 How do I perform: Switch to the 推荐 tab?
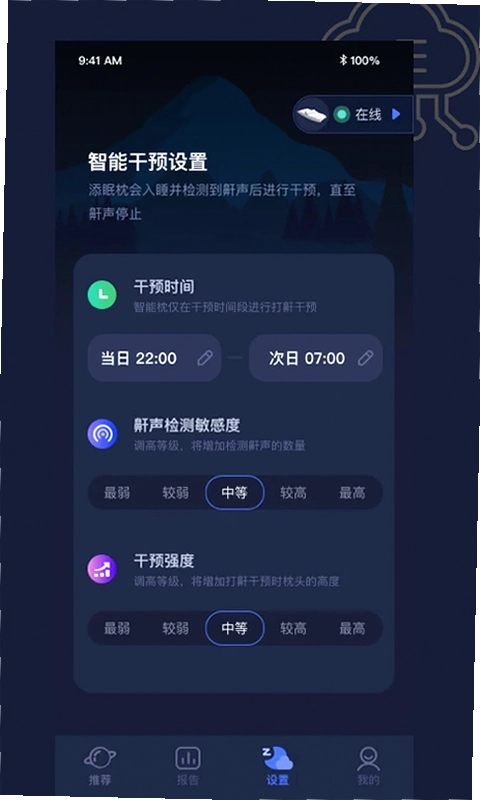[x=100, y=765]
